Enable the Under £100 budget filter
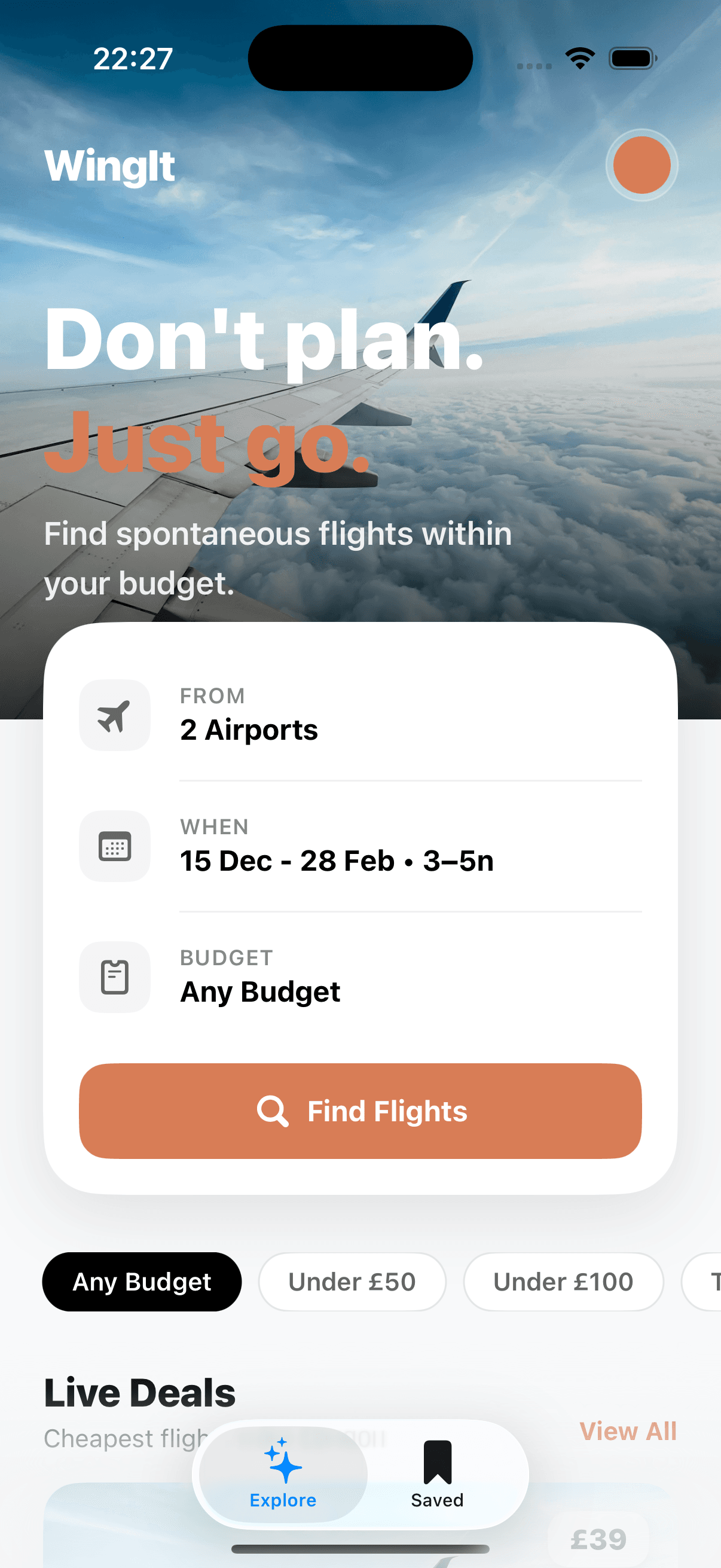721x1568 pixels. pyautogui.click(x=563, y=1282)
